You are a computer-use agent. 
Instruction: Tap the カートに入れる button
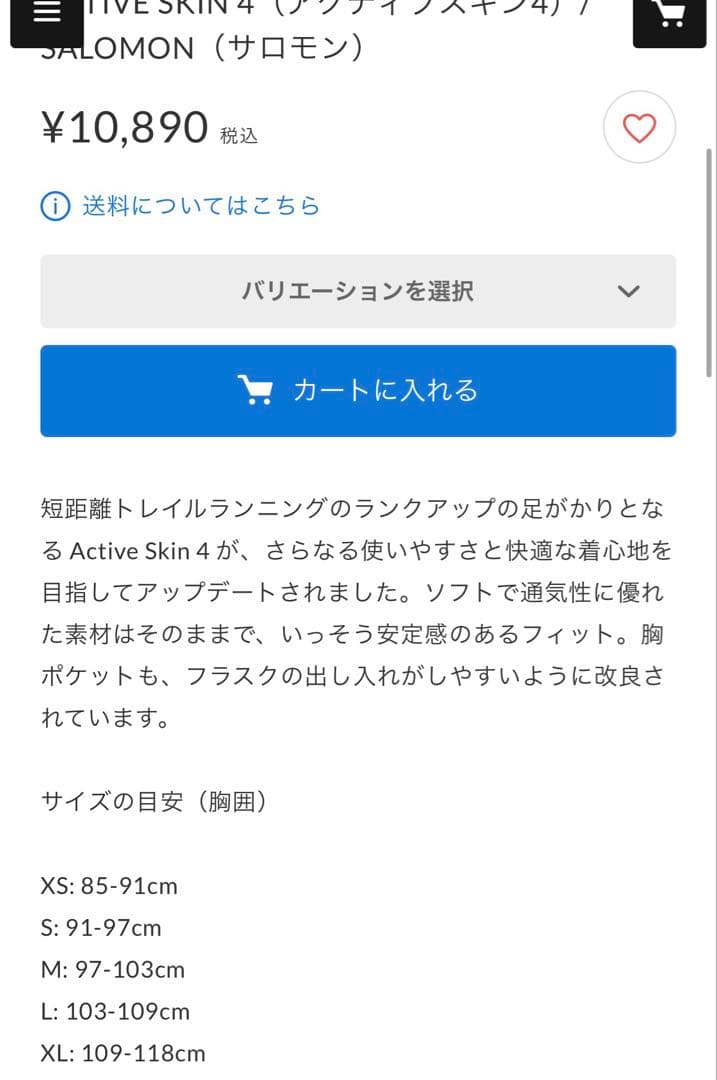point(358,390)
